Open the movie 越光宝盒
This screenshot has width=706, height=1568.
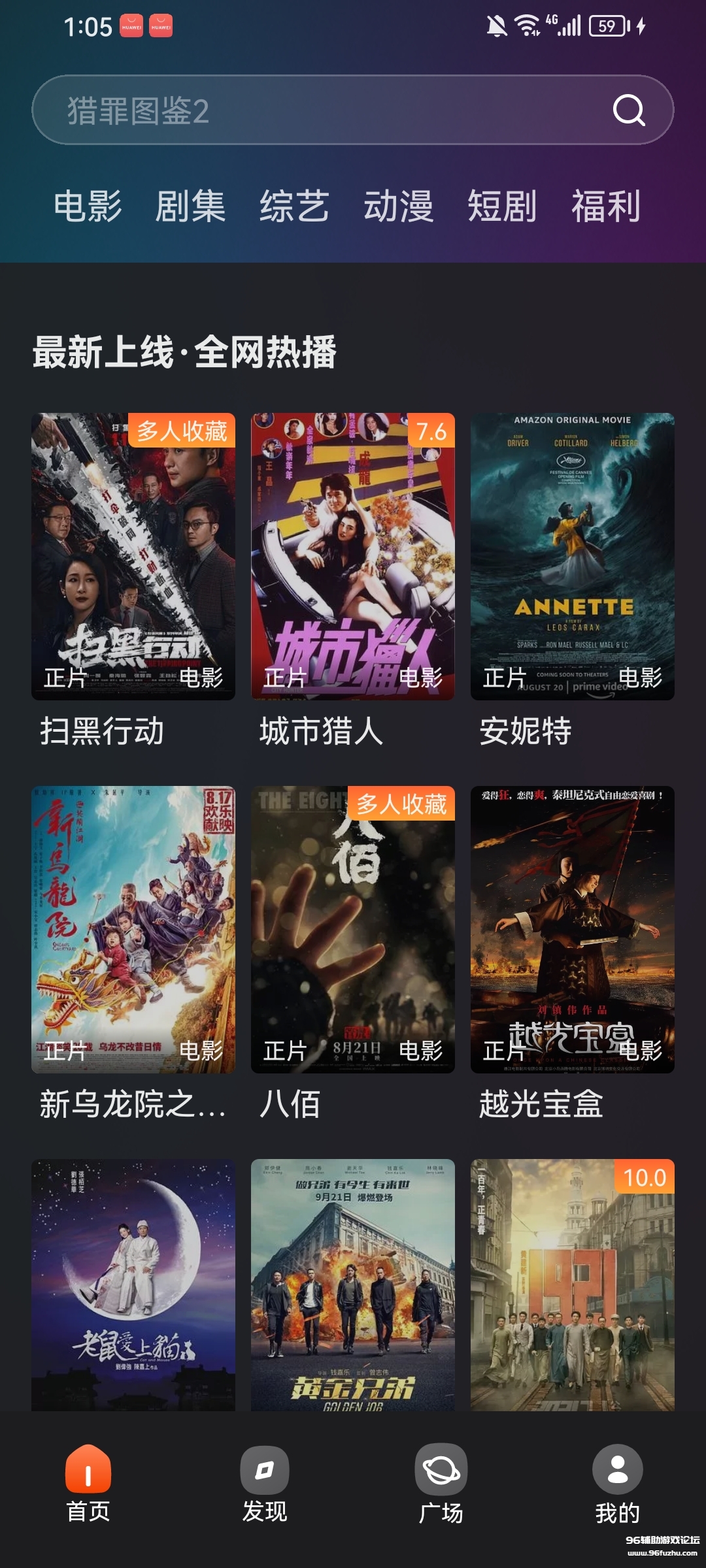click(573, 929)
